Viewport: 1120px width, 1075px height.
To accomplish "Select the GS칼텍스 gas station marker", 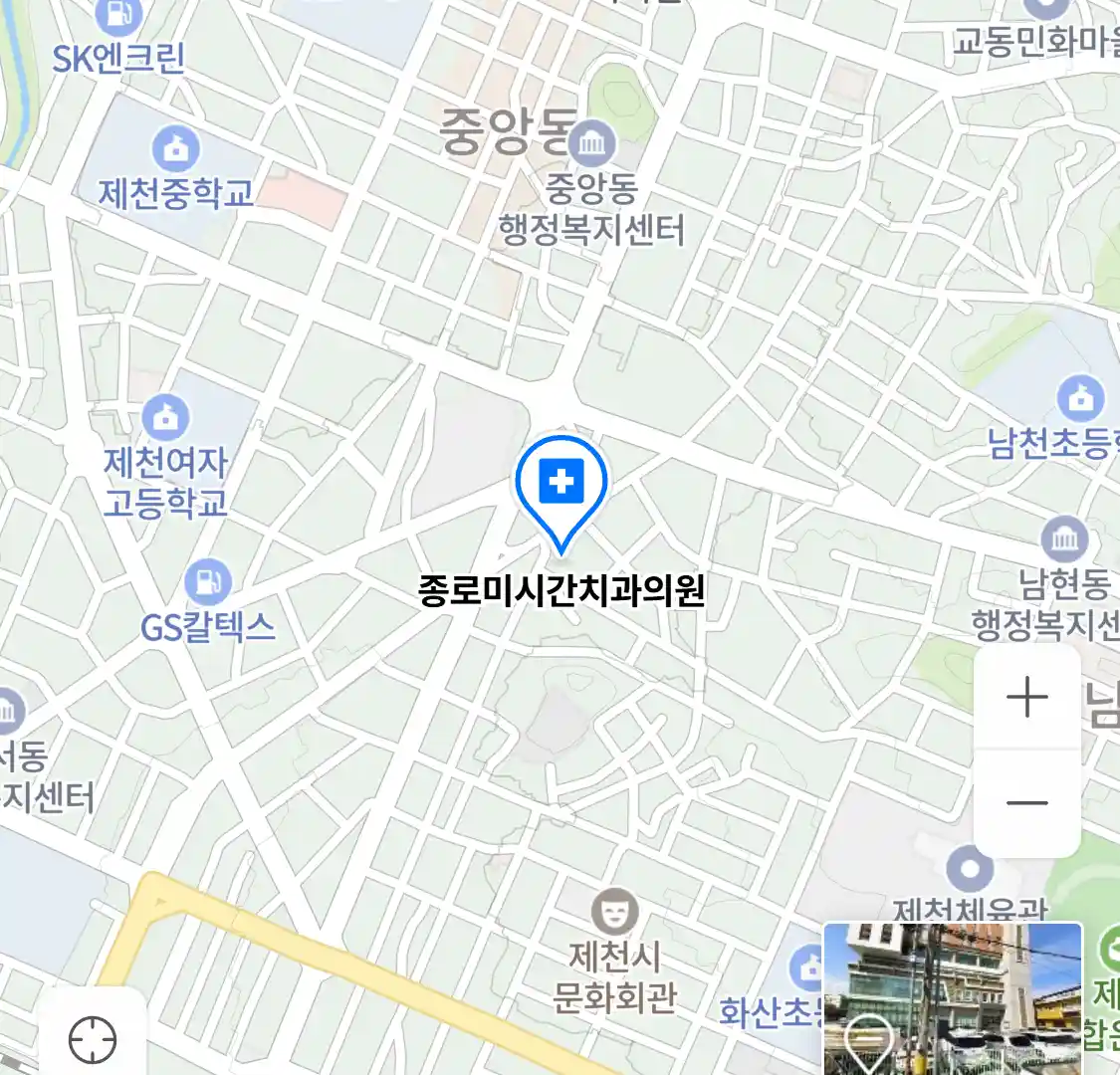I will click(x=207, y=582).
